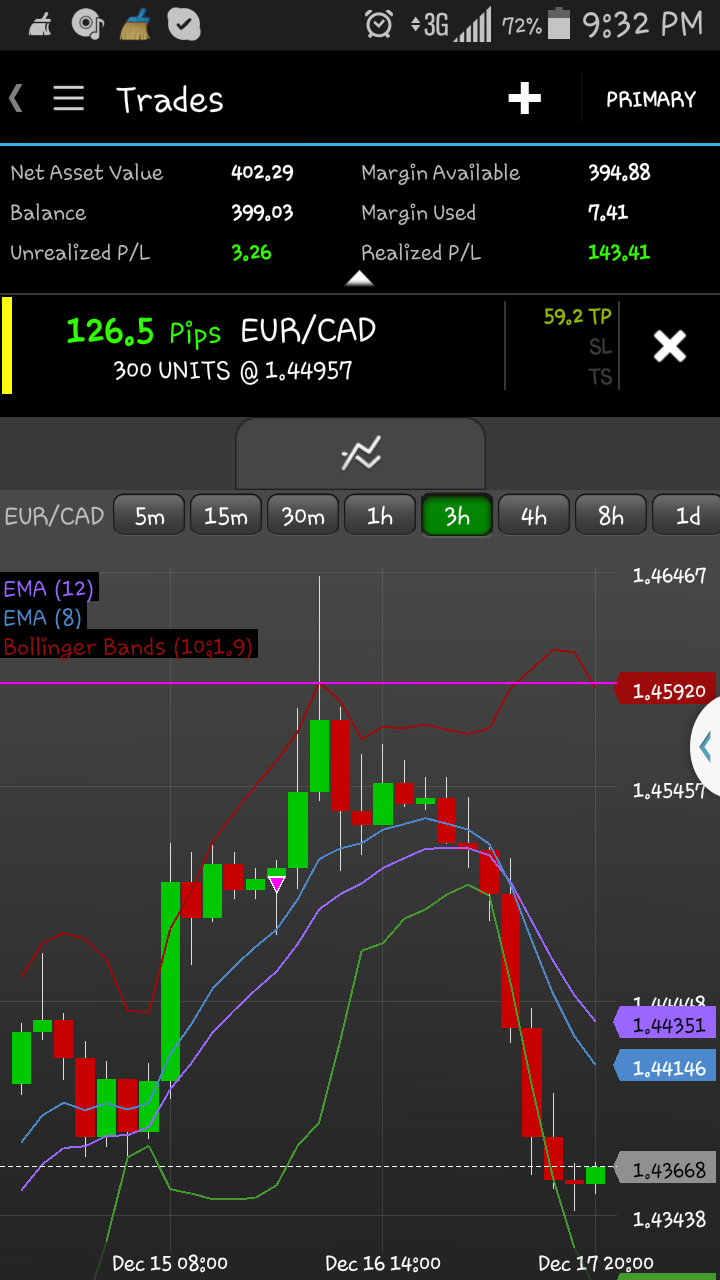Choose the 1h chart interval

coord(380,516)
